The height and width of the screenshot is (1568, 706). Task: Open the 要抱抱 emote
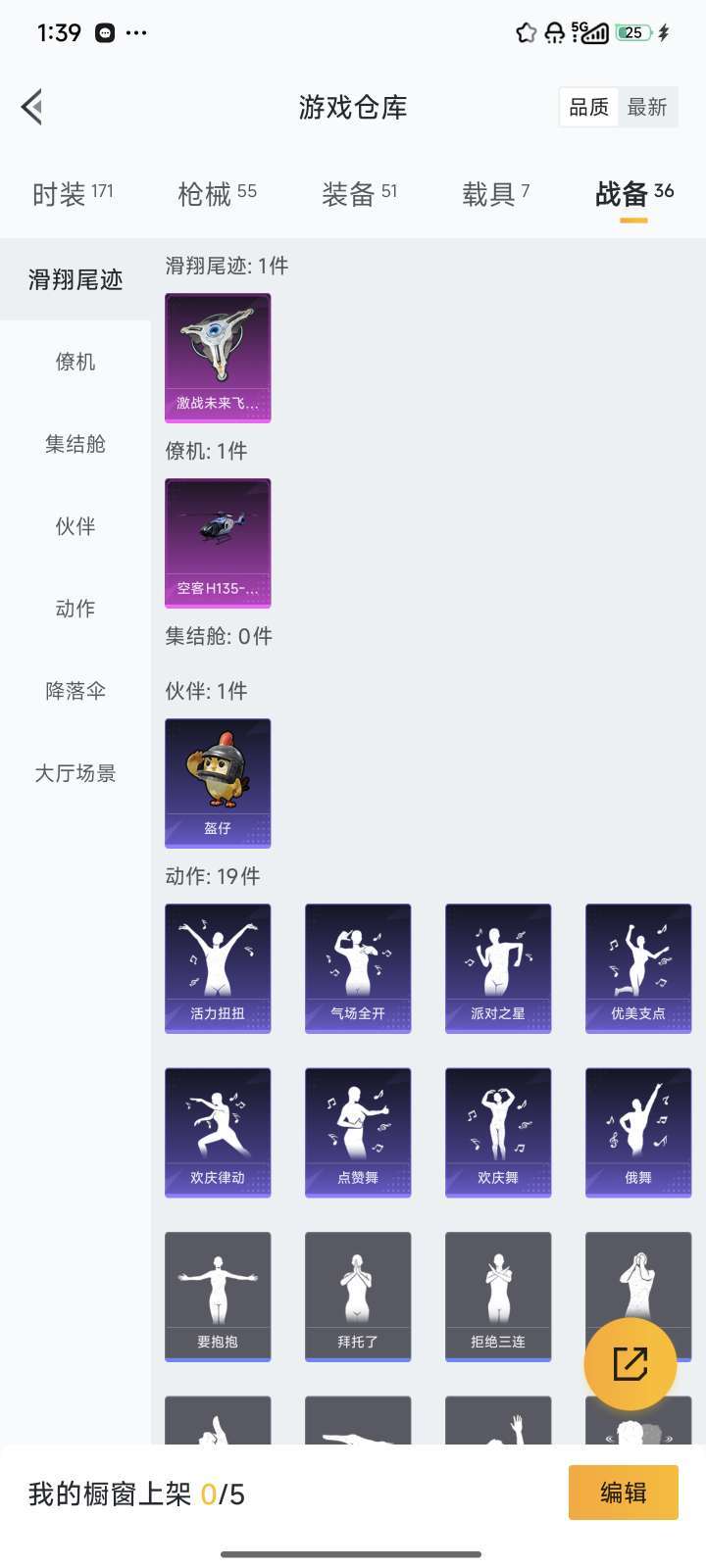(217, 1296)
